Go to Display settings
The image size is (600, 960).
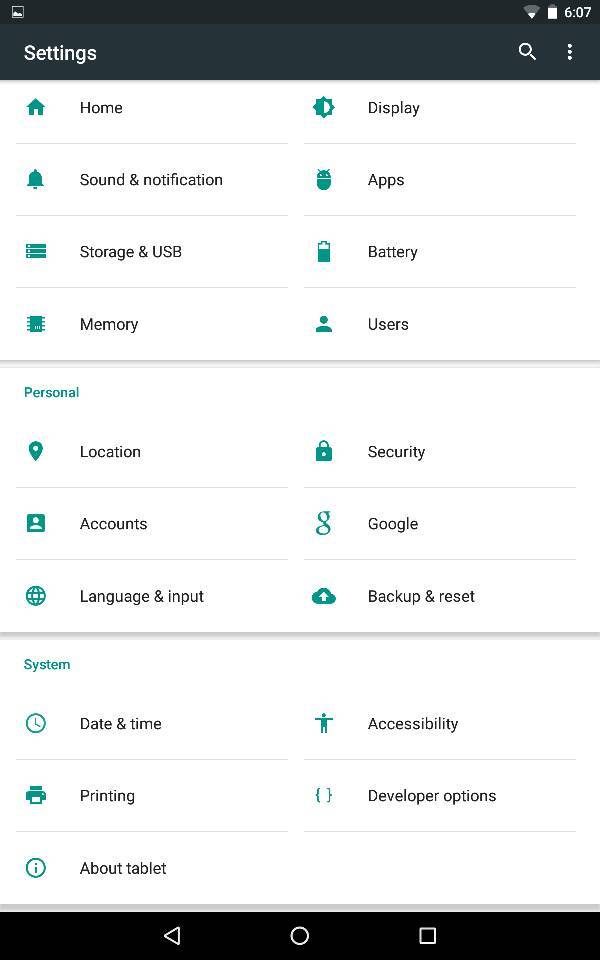point(440,108)
